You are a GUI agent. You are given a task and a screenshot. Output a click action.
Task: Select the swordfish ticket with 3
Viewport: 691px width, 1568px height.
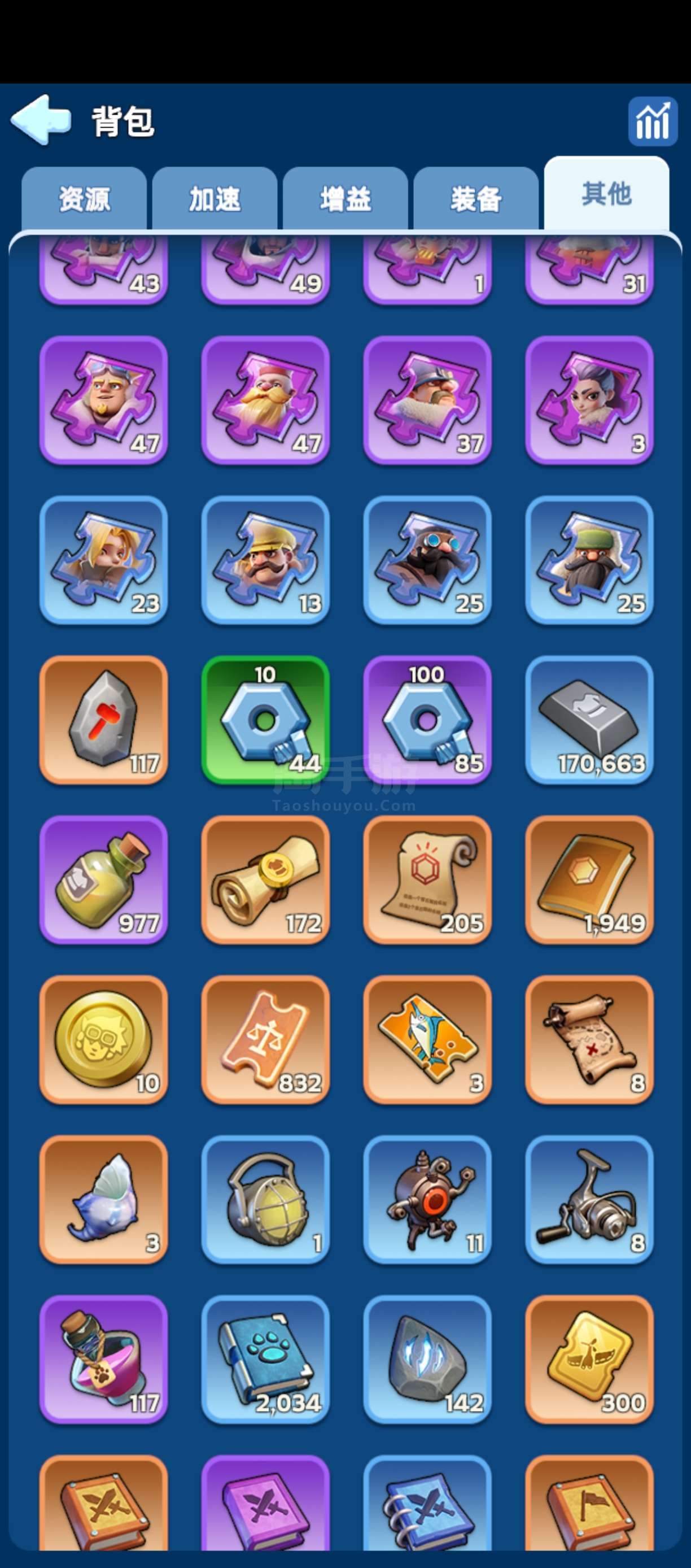click(x=427, y=1040)
